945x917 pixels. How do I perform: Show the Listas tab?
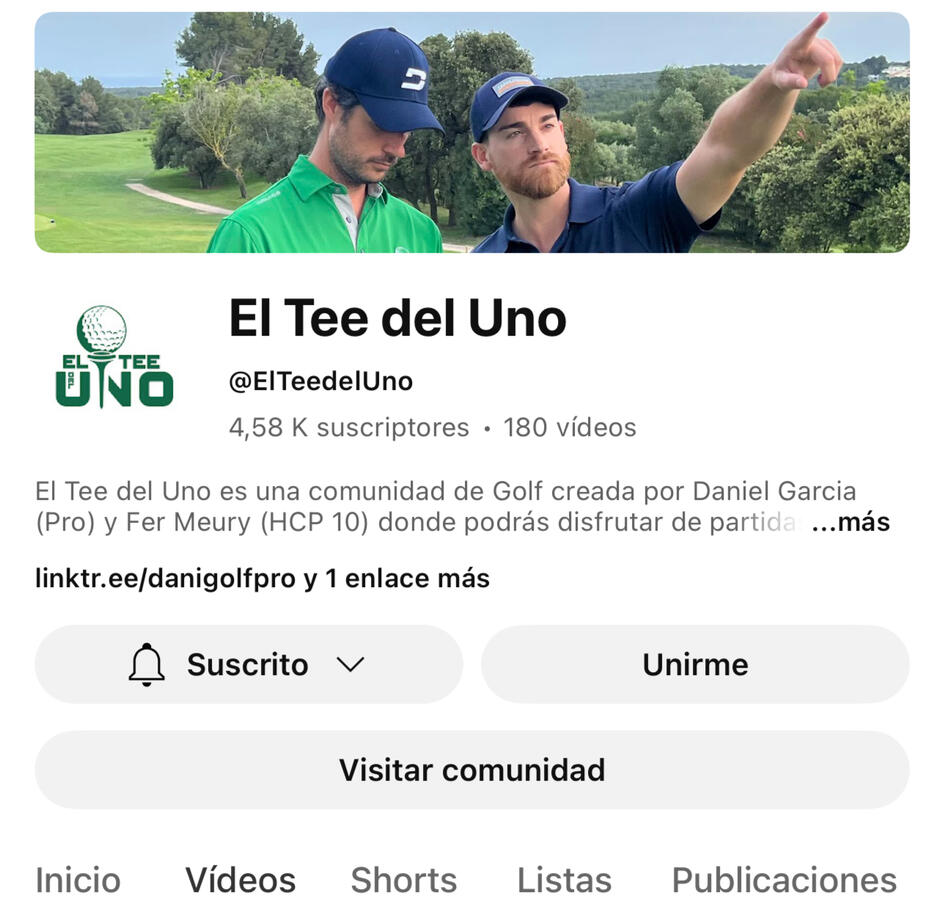pyautogui.click(x=564, y=880)
